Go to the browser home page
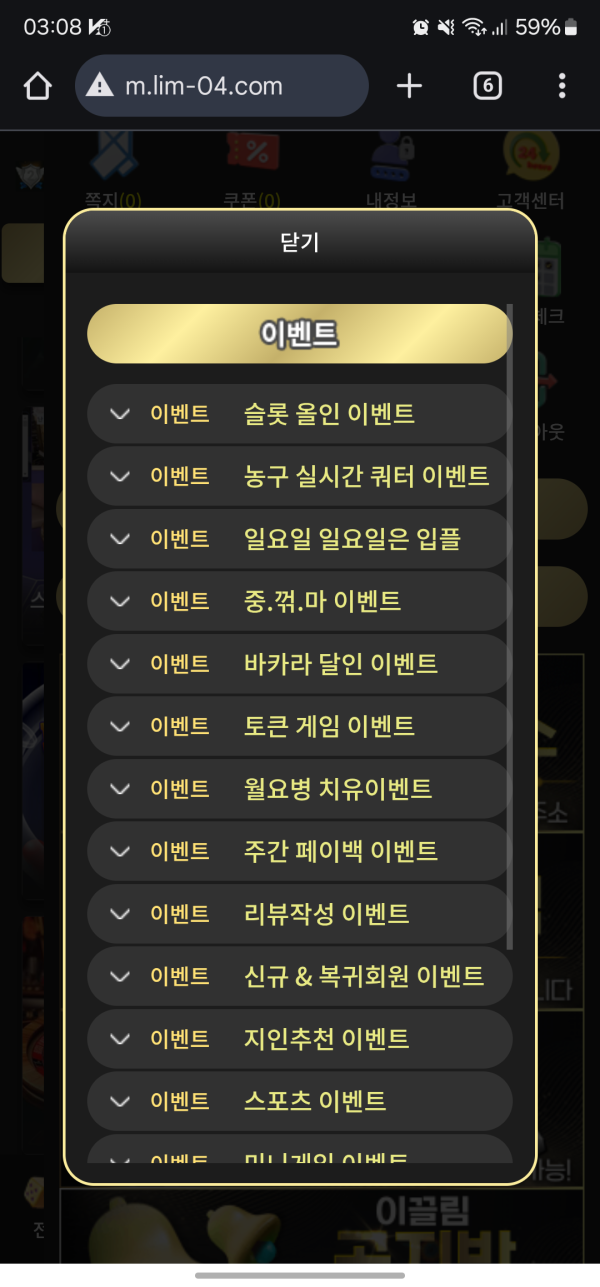This screenshot has width=600, height=1287. coord(37,86)
